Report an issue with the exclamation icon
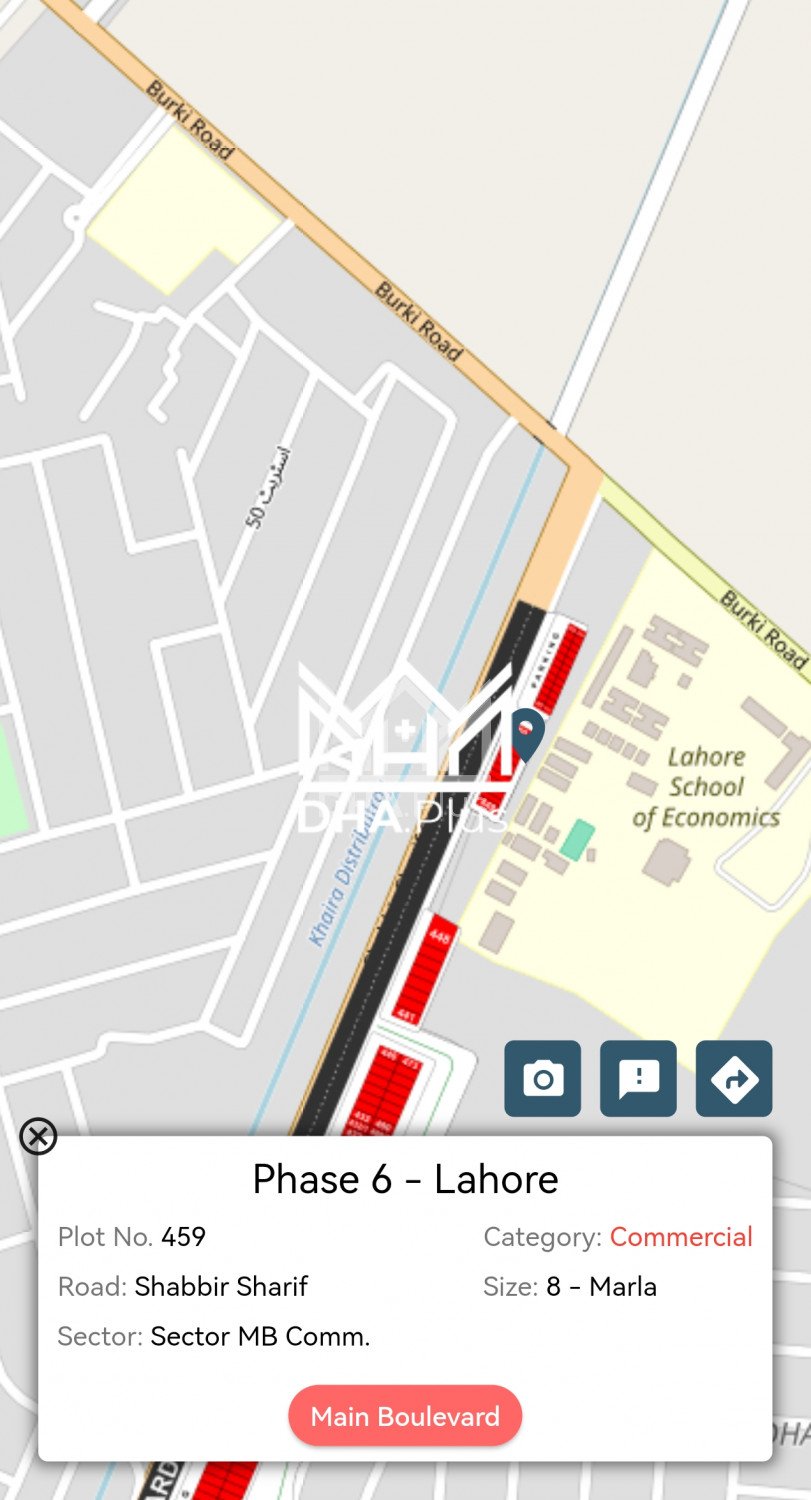811x1500 pixels. (x=638, y=1078)
